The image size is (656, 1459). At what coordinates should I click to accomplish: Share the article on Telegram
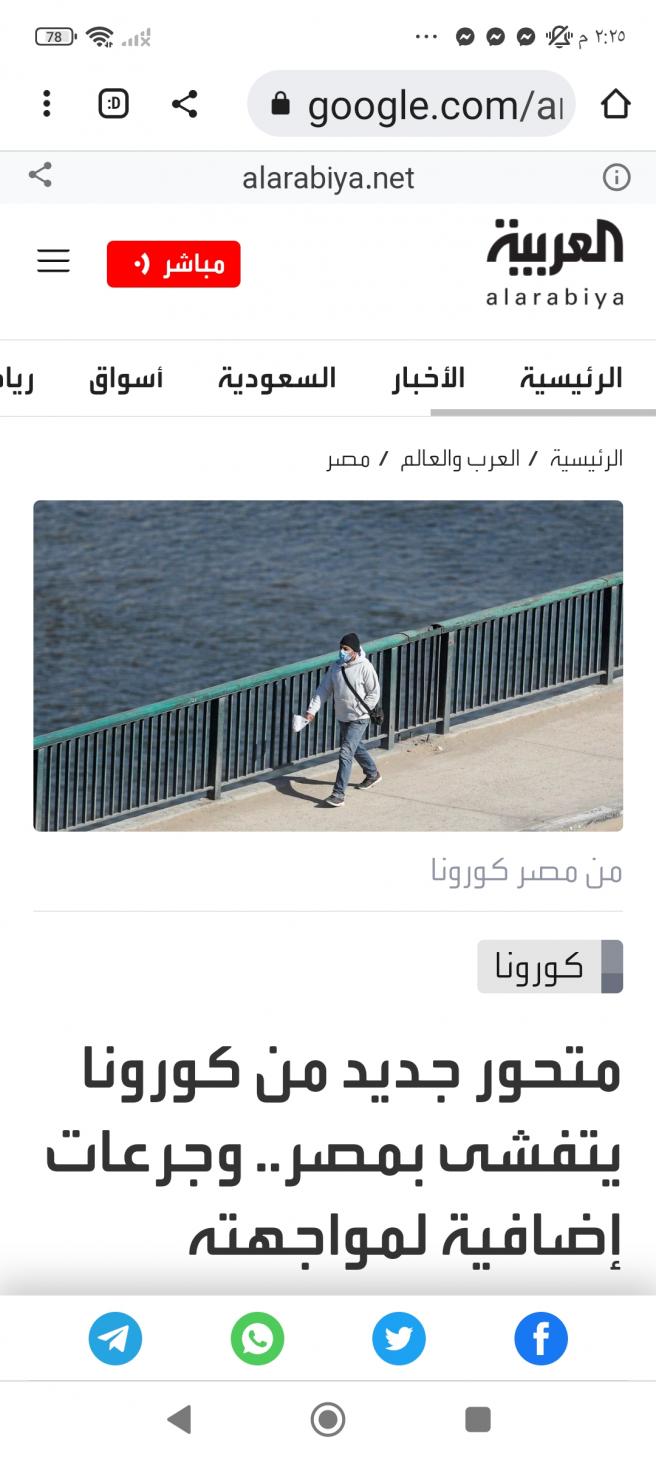(x=115, y=1338)
